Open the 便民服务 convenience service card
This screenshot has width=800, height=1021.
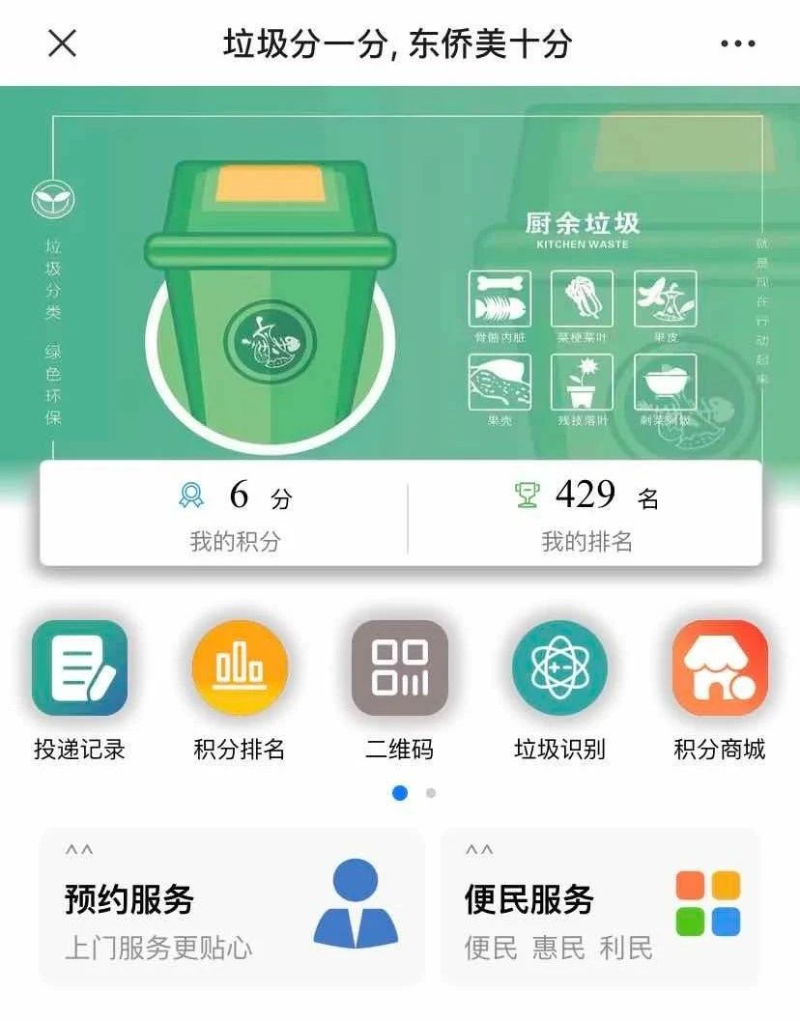(600, 906)
